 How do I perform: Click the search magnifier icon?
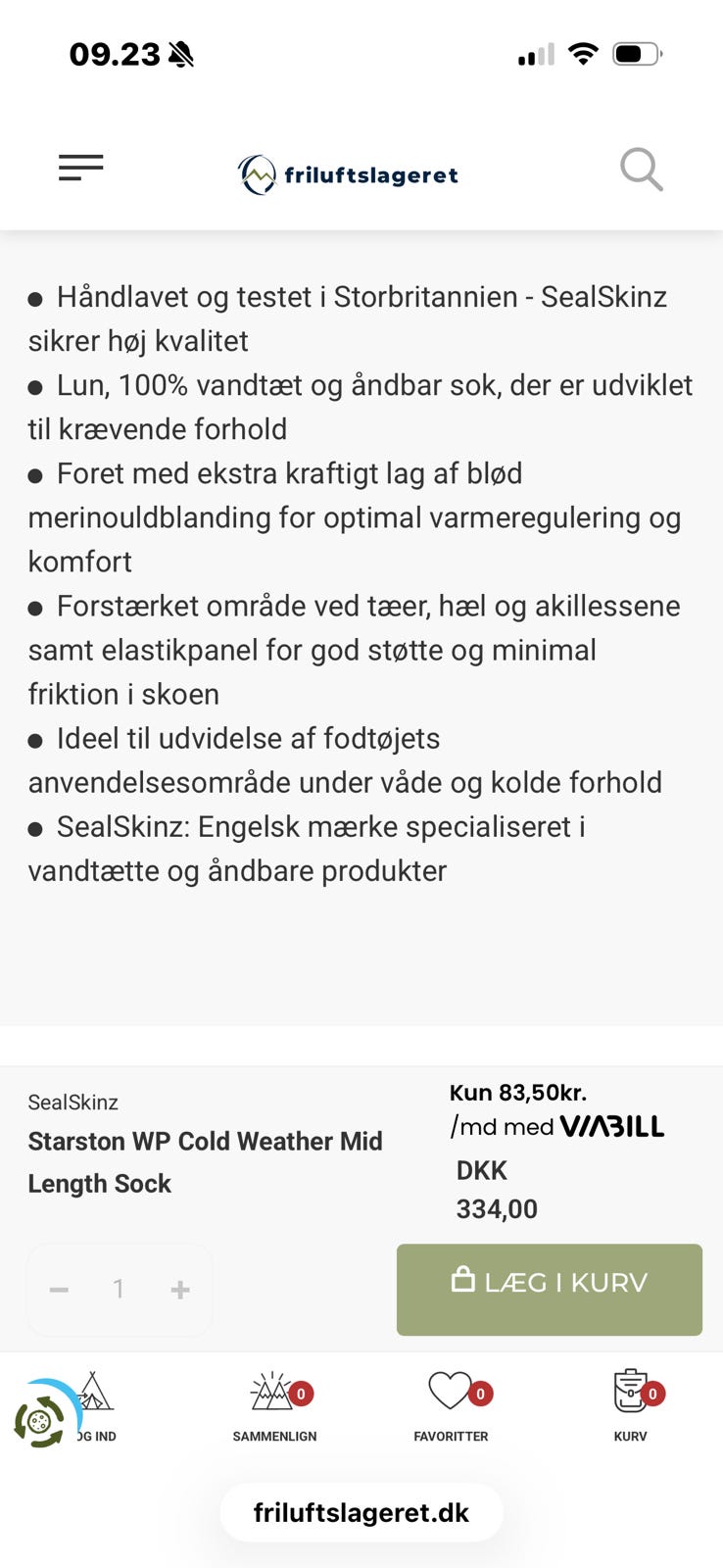point(641,169)
